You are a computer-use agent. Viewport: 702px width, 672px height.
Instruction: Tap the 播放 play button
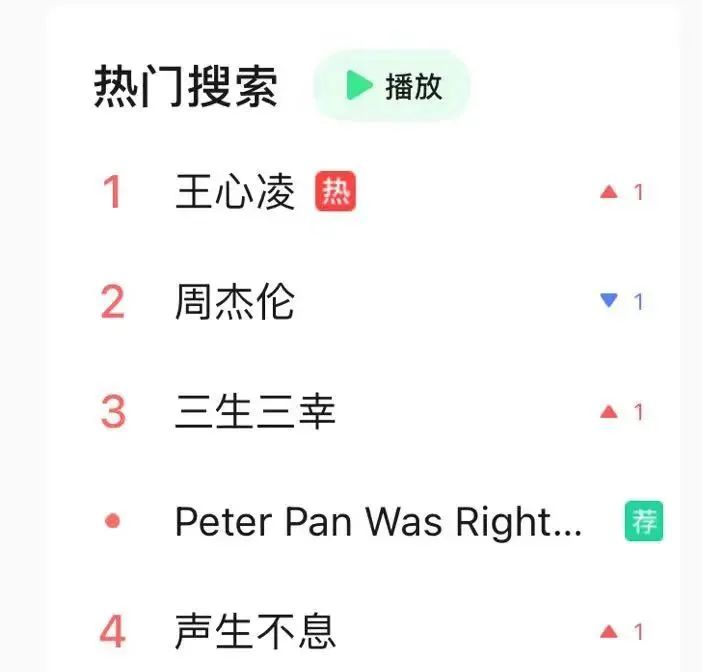coord(392,86)
